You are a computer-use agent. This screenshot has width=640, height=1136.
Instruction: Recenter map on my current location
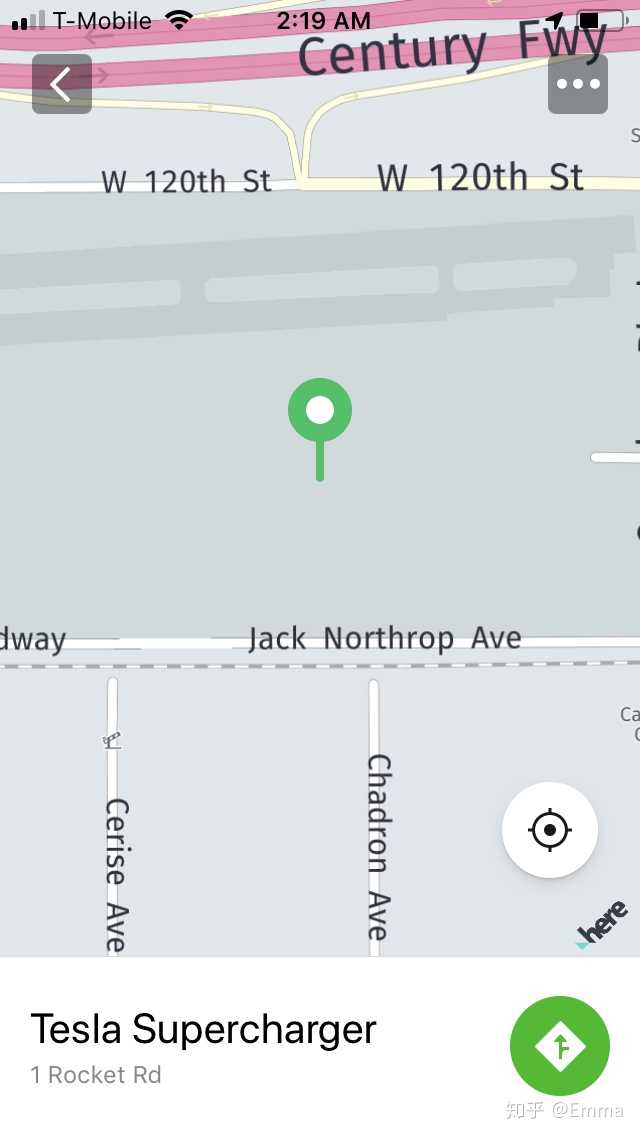pos(550,830)
